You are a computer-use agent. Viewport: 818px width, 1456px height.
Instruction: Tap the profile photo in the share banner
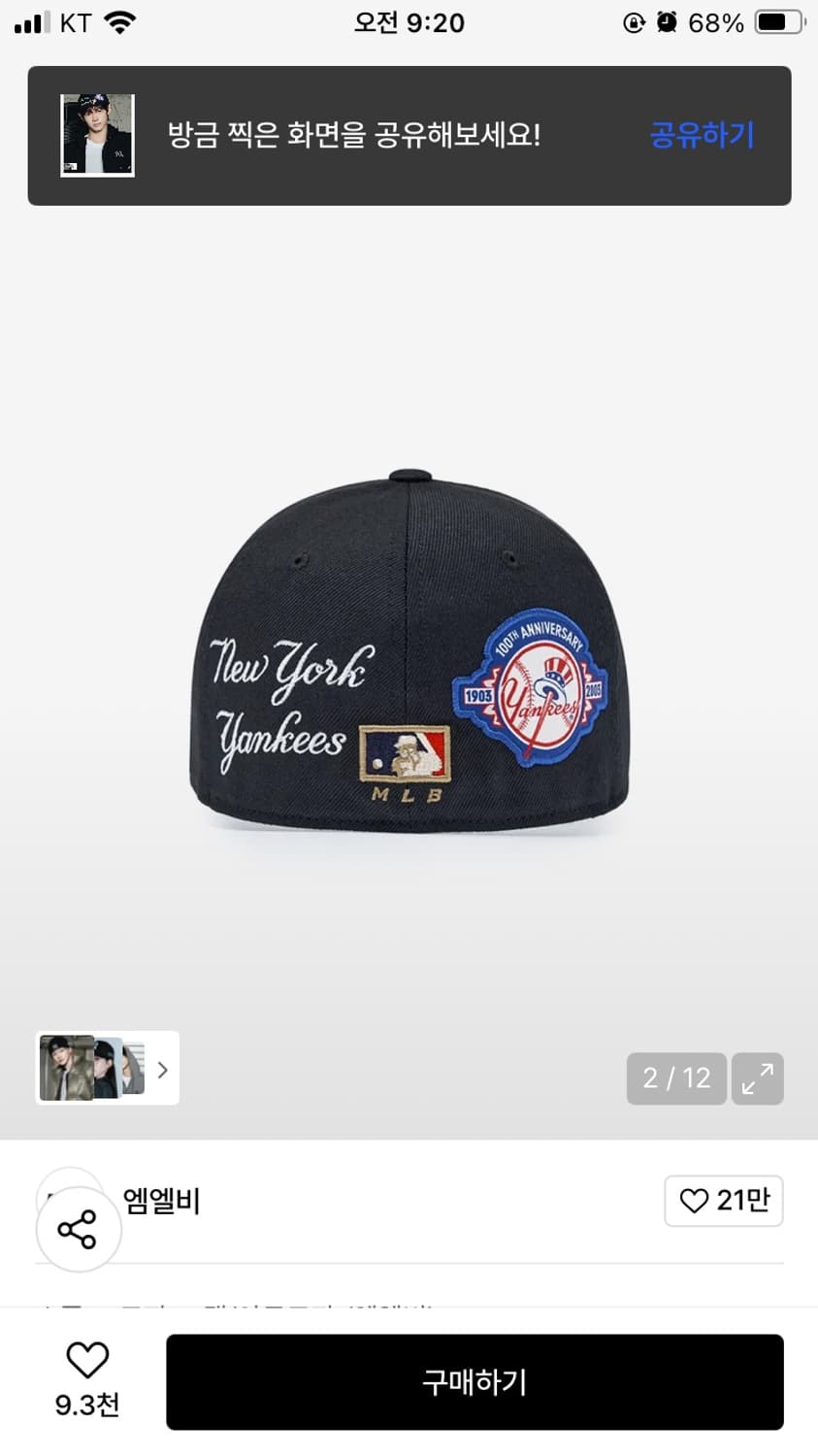click(97, 133)
